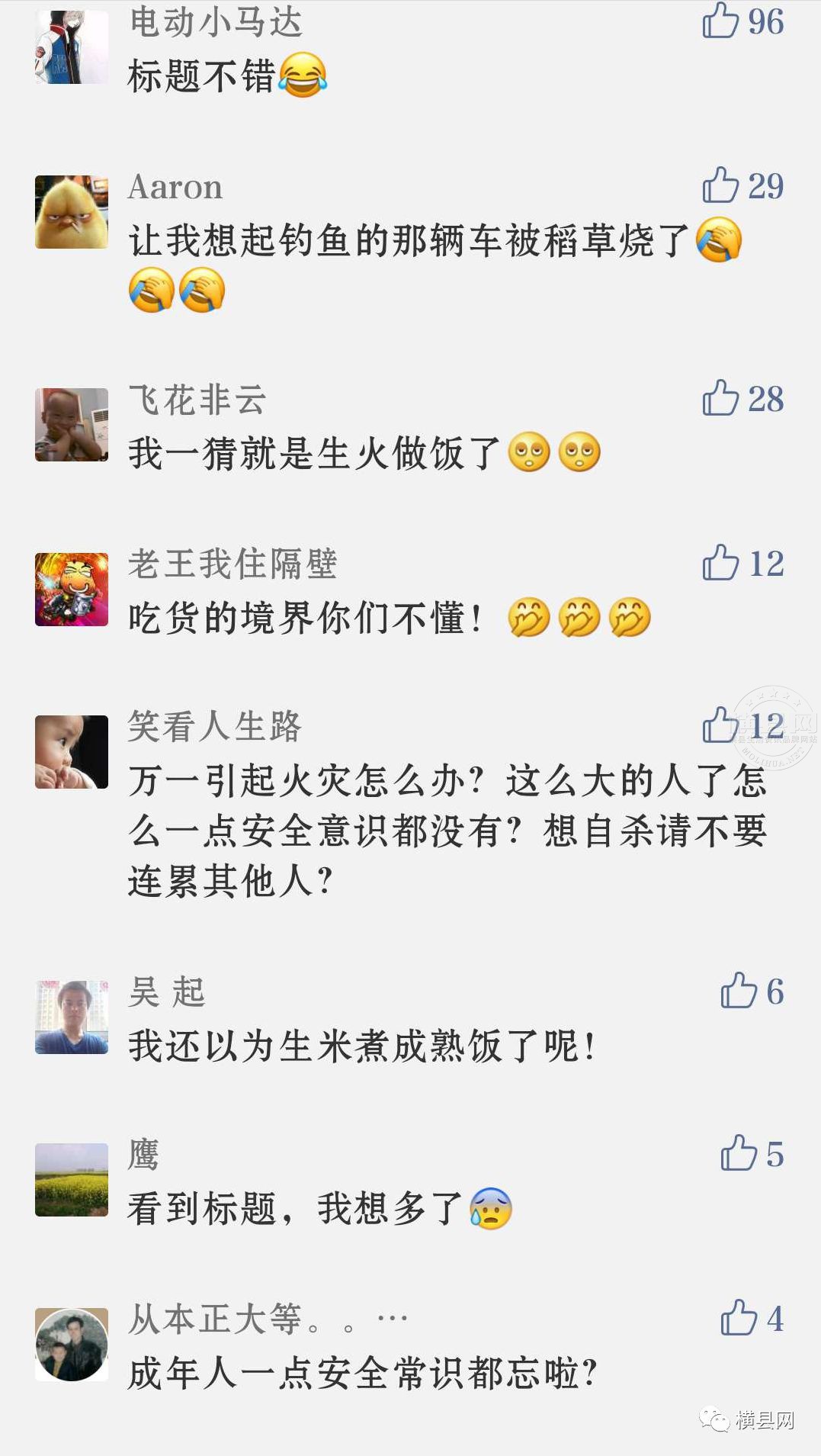Like the comment from 笑看人生路
821x1456 pixels.
(x=720, y=725)
